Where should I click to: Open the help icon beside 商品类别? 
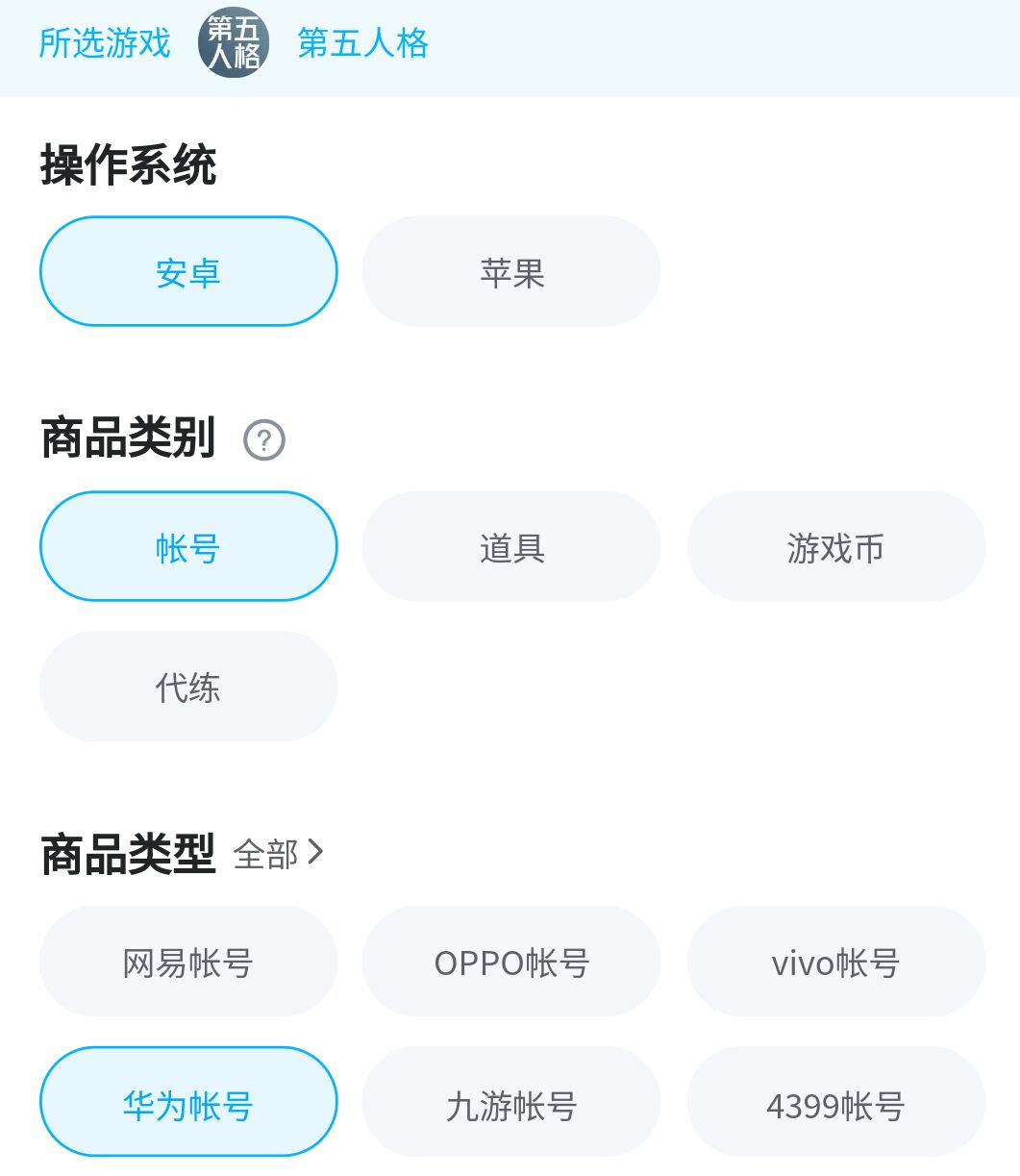click(264, 440)
